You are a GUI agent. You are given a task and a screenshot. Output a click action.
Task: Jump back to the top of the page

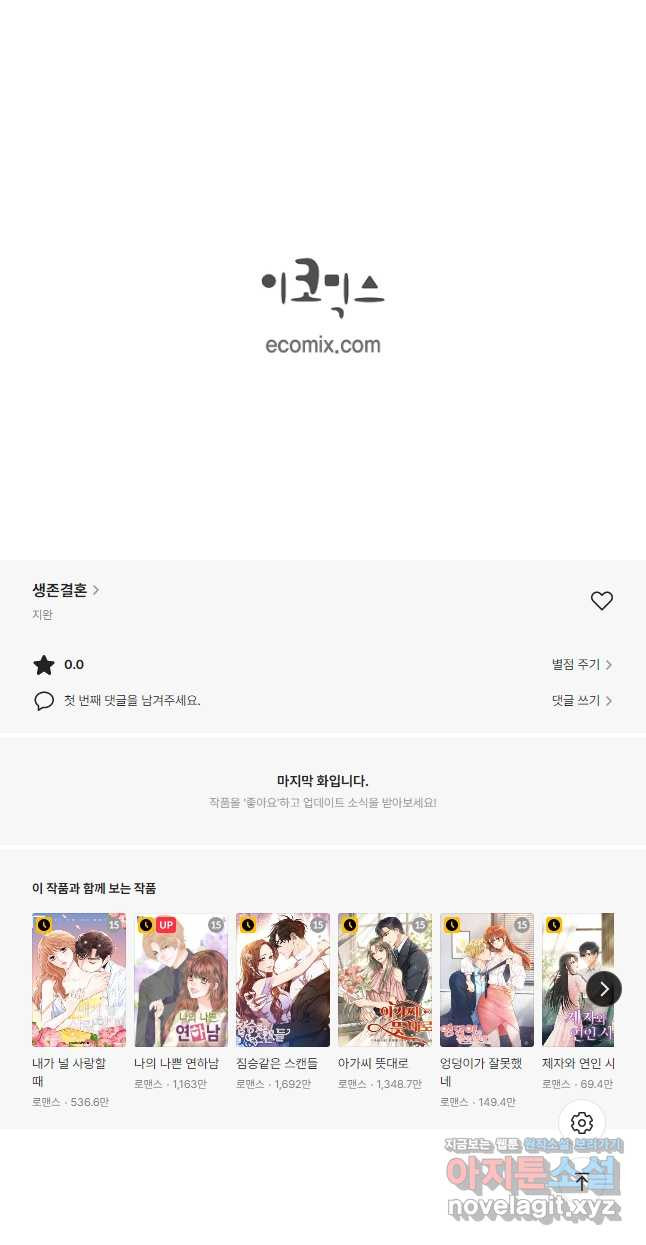pyautogui.click(x=582, y=1181)
